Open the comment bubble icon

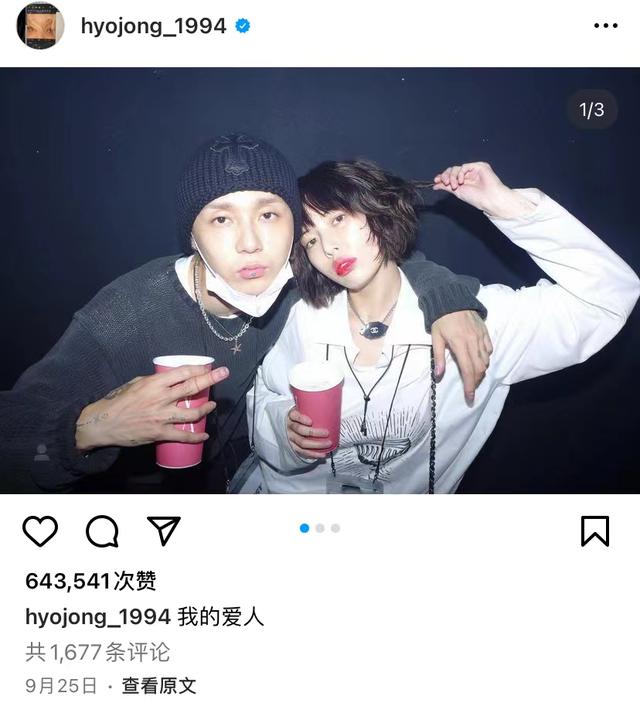[102, 531]
